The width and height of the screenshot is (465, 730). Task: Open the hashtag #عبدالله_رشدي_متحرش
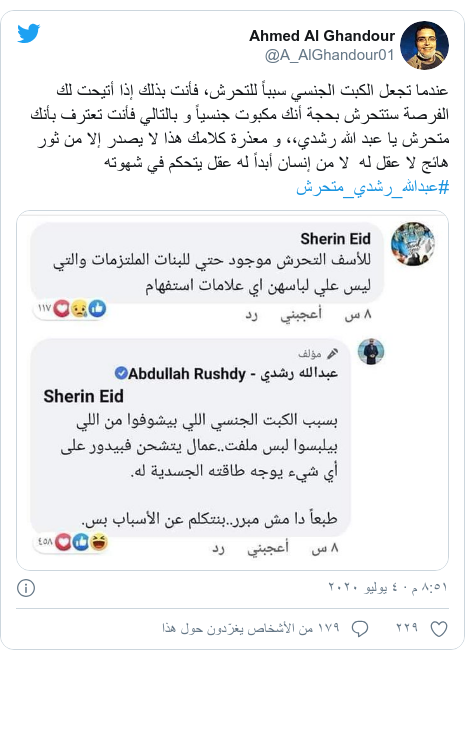pos(373,188)
